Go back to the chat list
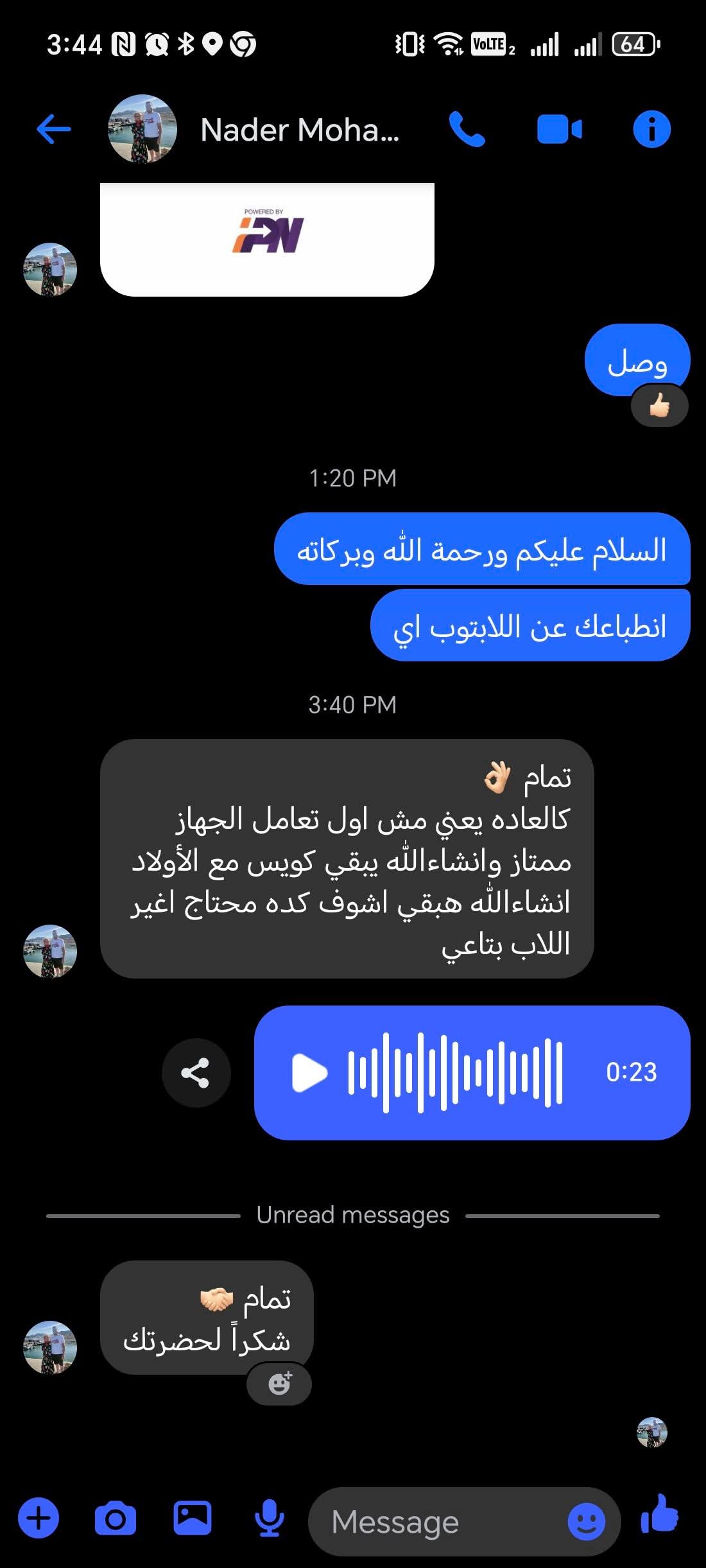706x1568 pixels. [54, 129]
